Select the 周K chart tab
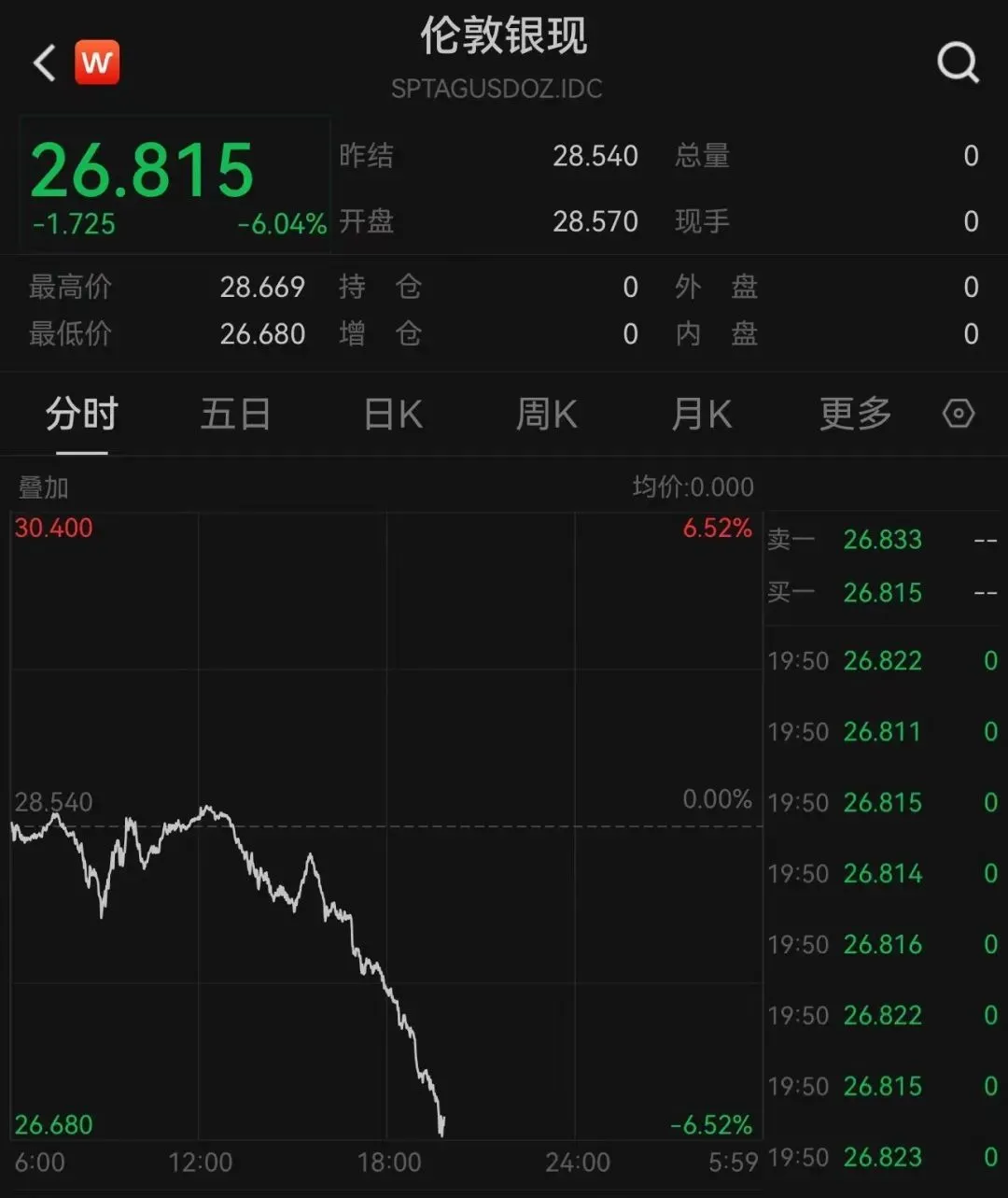 coord(547,414)
